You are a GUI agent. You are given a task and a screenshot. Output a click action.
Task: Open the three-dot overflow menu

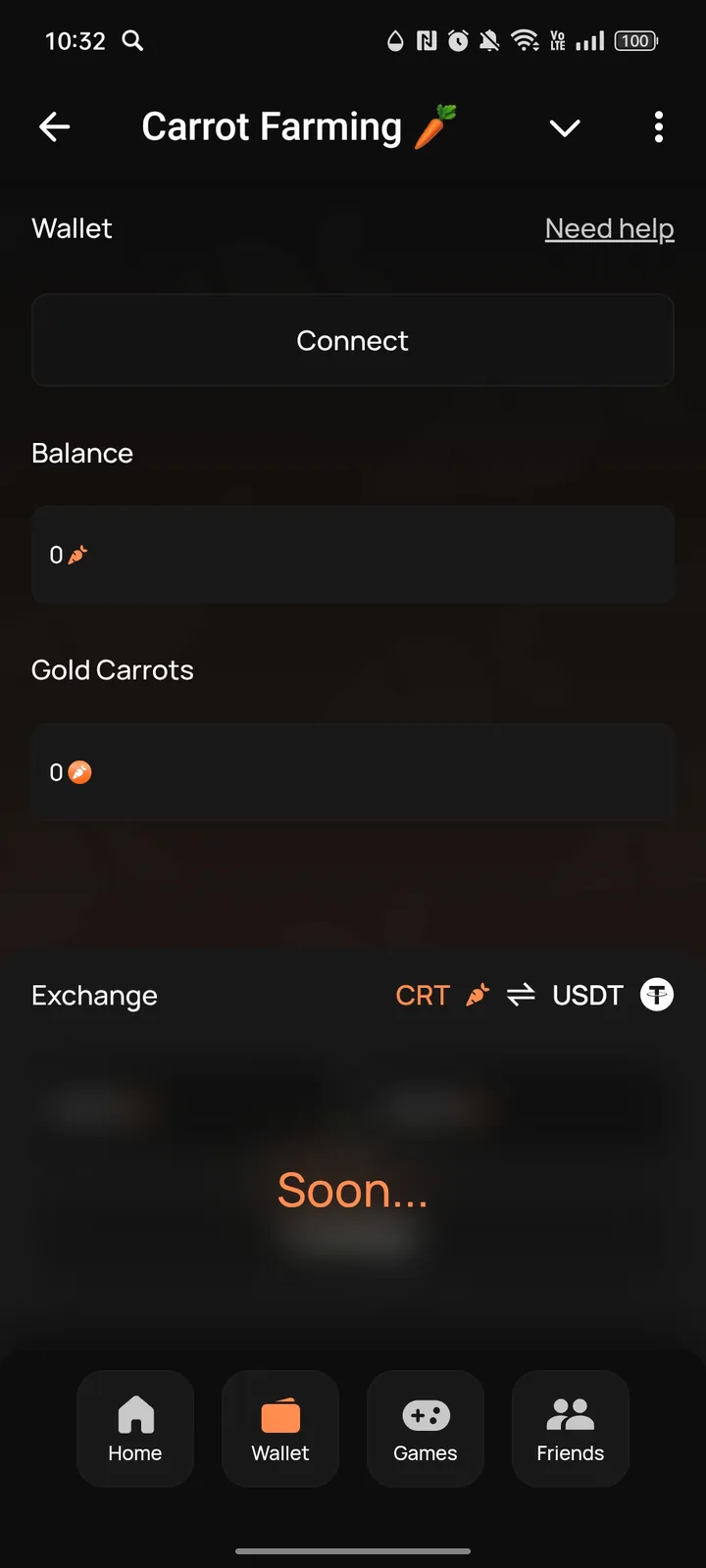[x=658, y=127]
